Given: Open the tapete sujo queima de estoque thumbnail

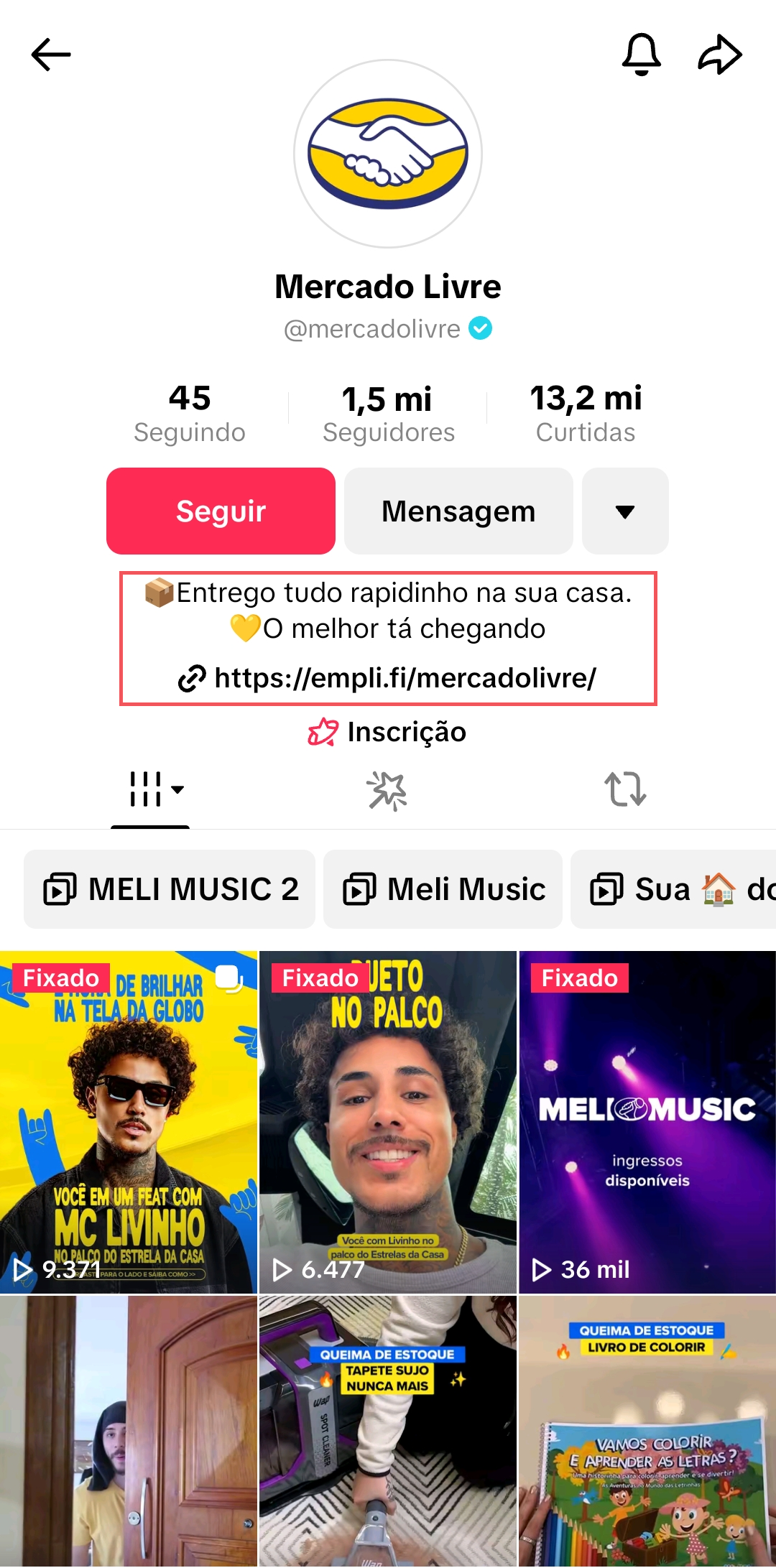Looking at the screenshot, I should pyautogui.click(x=388, y=1437).
